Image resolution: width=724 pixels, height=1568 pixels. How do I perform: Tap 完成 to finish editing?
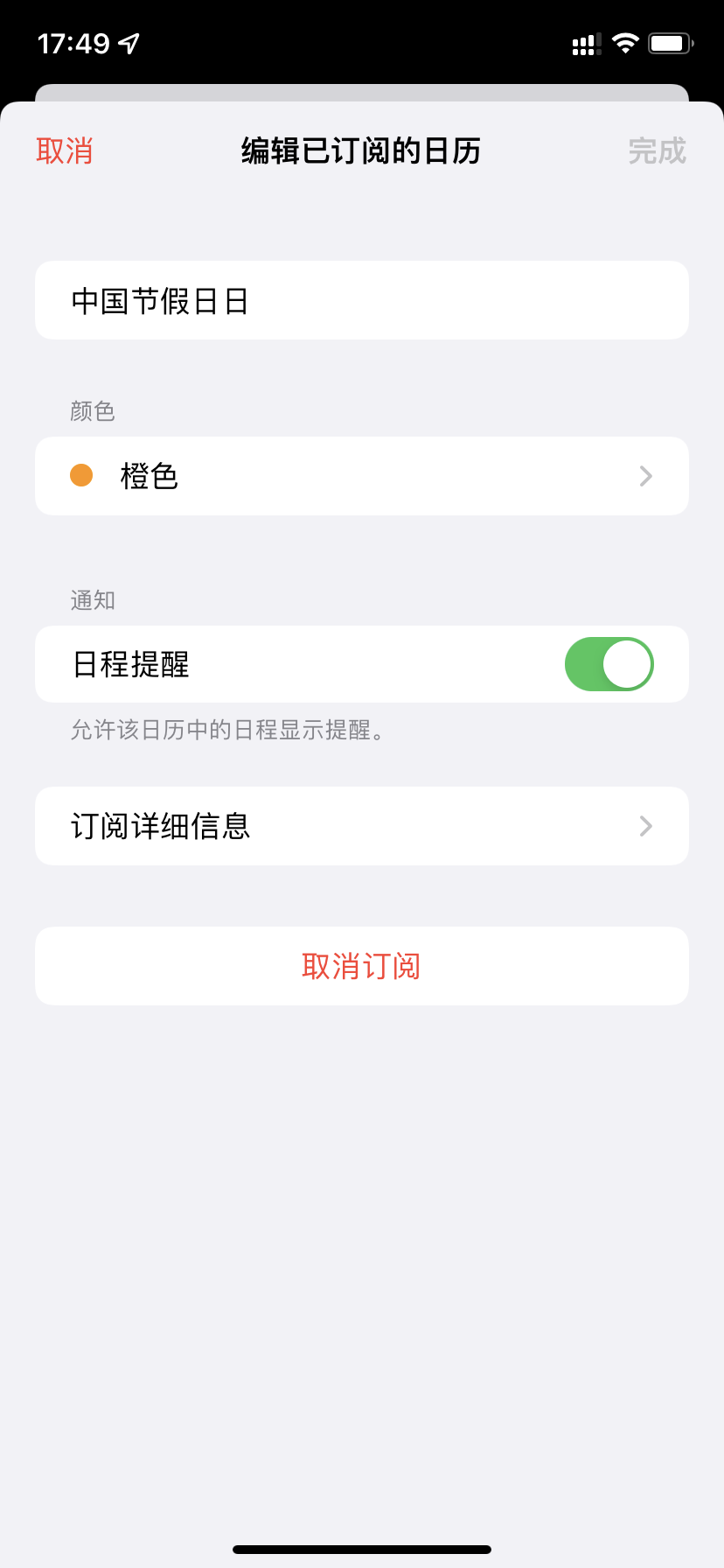coord(657,151)
